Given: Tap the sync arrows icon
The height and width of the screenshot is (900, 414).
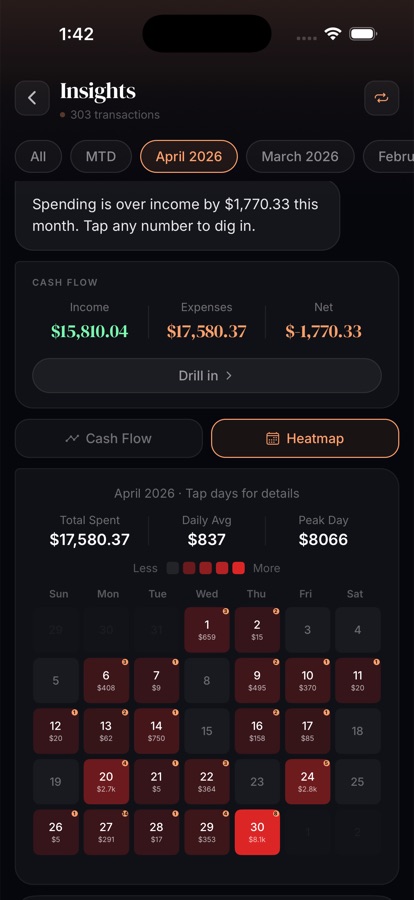Looking at the screenshot, I should pos(381,98).
